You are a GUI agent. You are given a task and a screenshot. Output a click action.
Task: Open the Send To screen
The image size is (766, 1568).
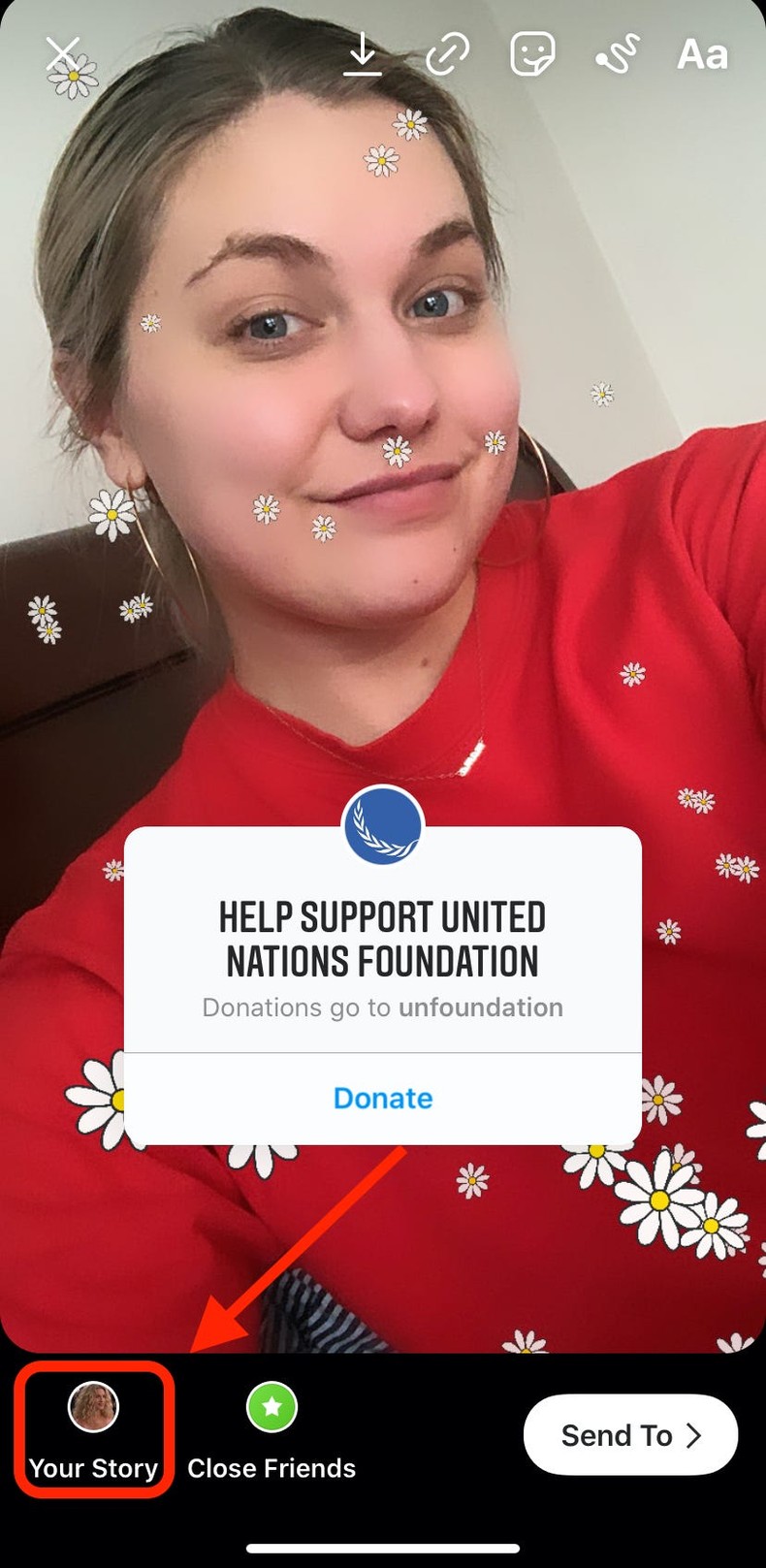point(630,1435)
